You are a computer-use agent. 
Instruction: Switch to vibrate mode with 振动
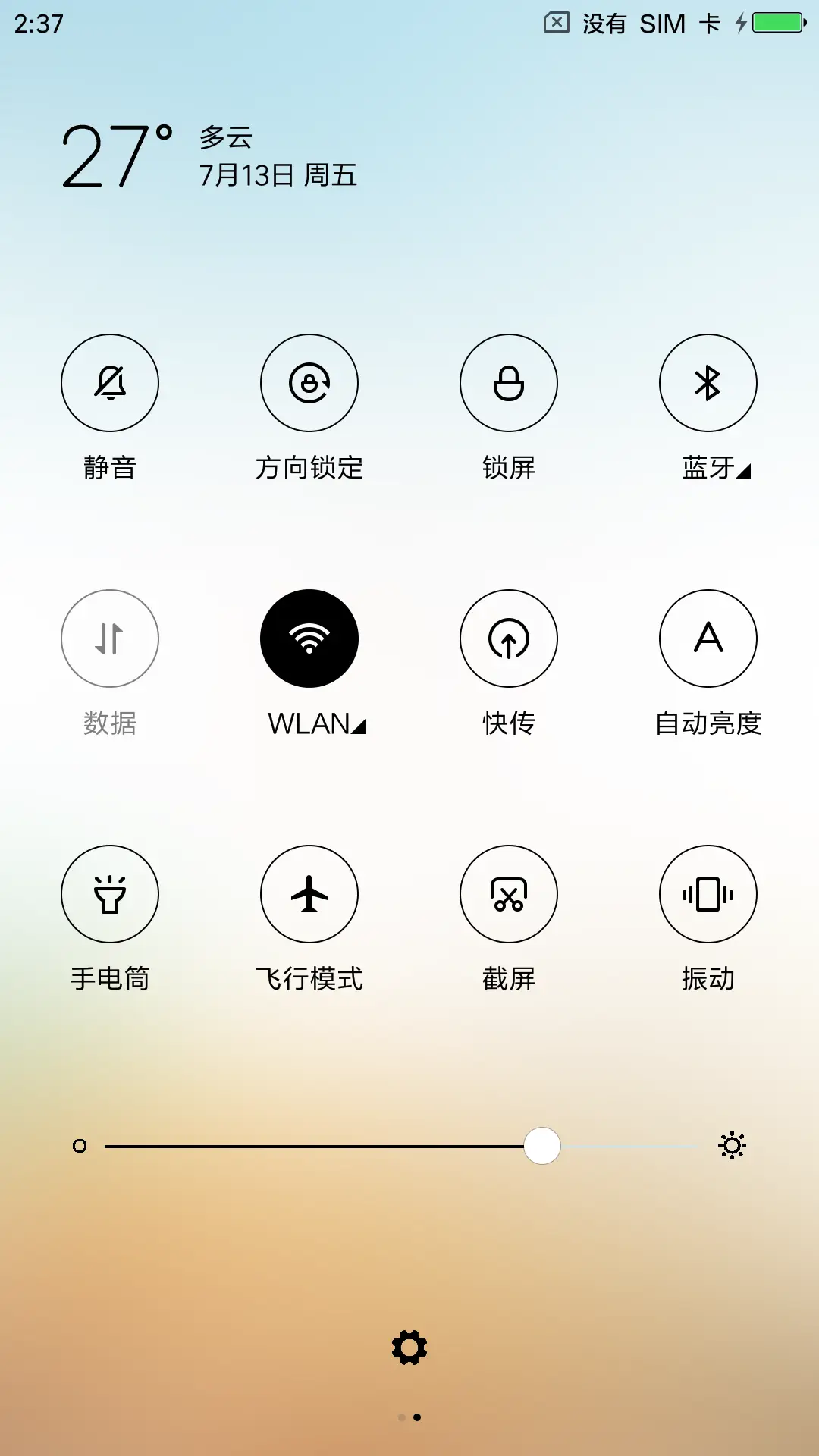click(x=708, y=894)
